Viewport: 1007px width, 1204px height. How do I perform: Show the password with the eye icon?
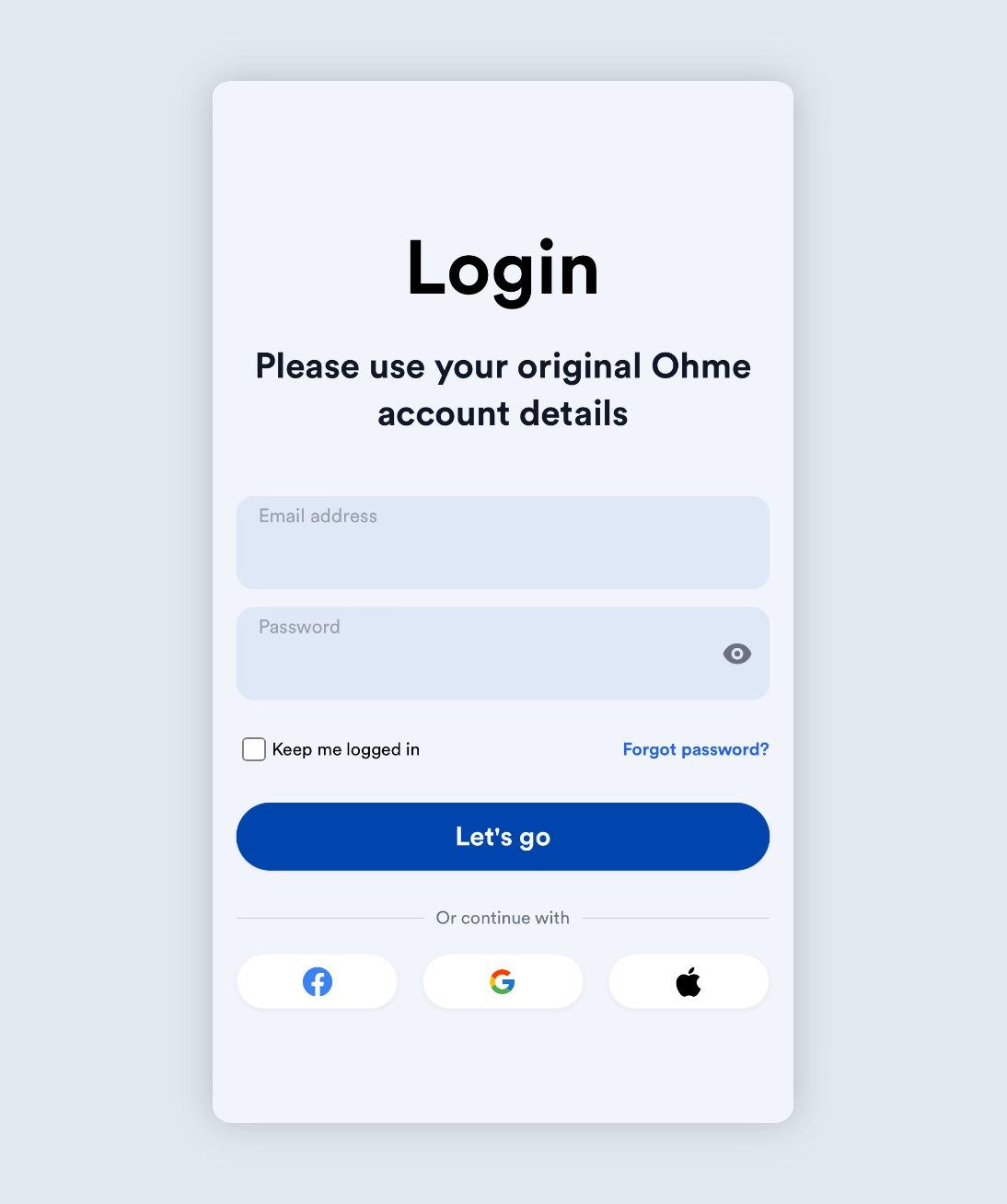coord(736,654)
